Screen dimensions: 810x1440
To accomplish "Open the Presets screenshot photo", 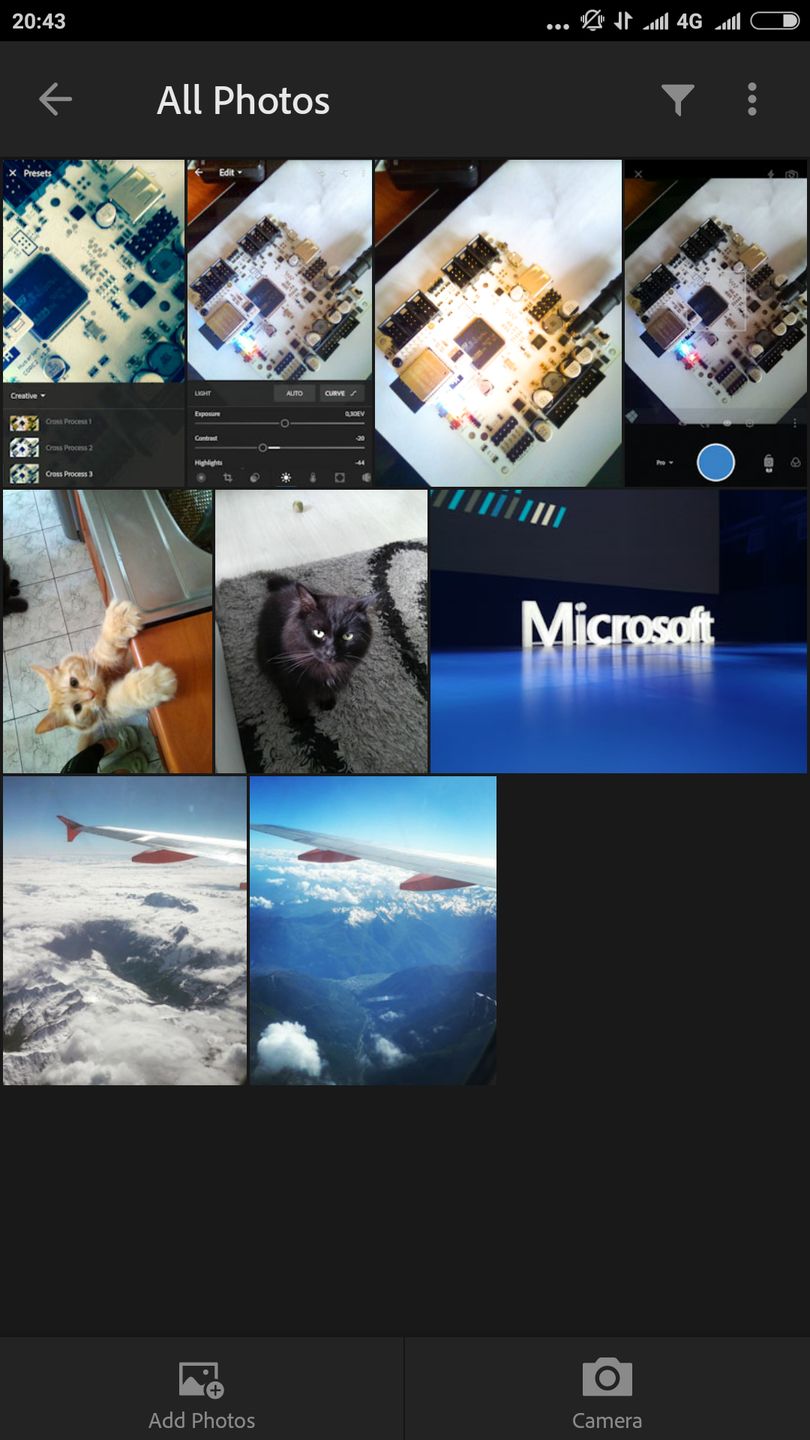I will coord(93,322).
